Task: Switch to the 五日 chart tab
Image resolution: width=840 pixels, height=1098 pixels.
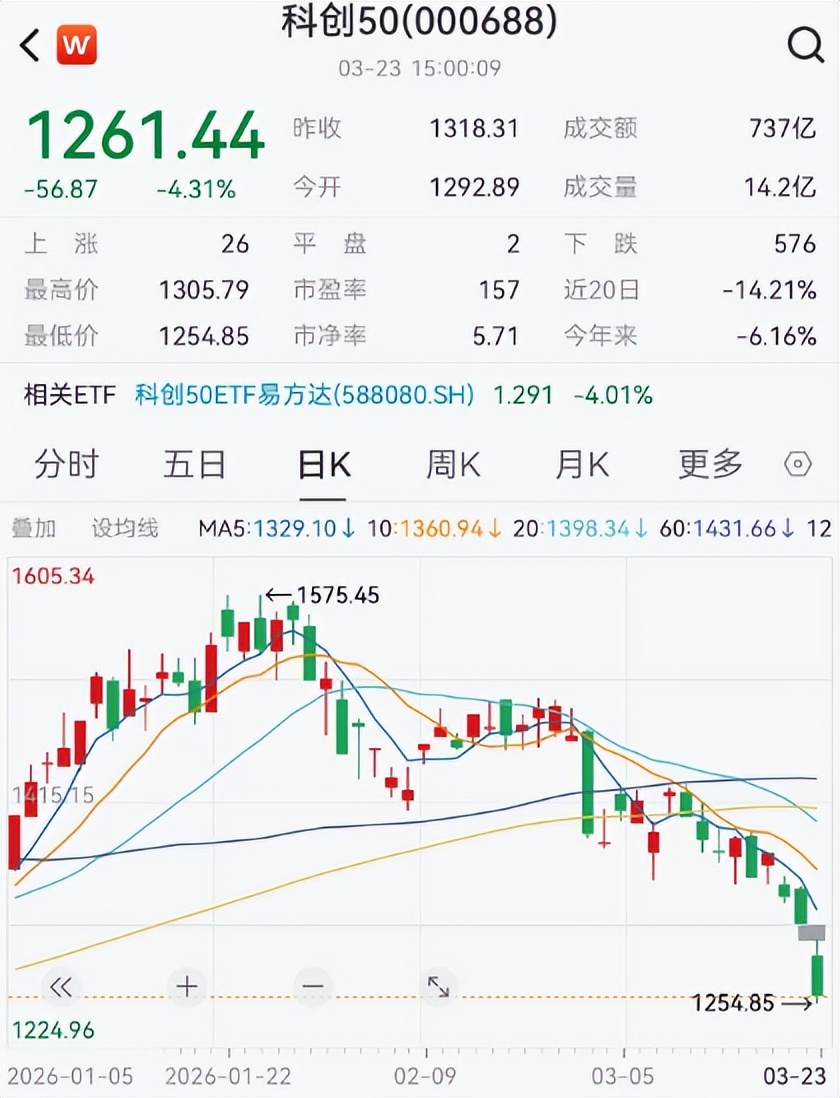Action: [x=195, y=465]
